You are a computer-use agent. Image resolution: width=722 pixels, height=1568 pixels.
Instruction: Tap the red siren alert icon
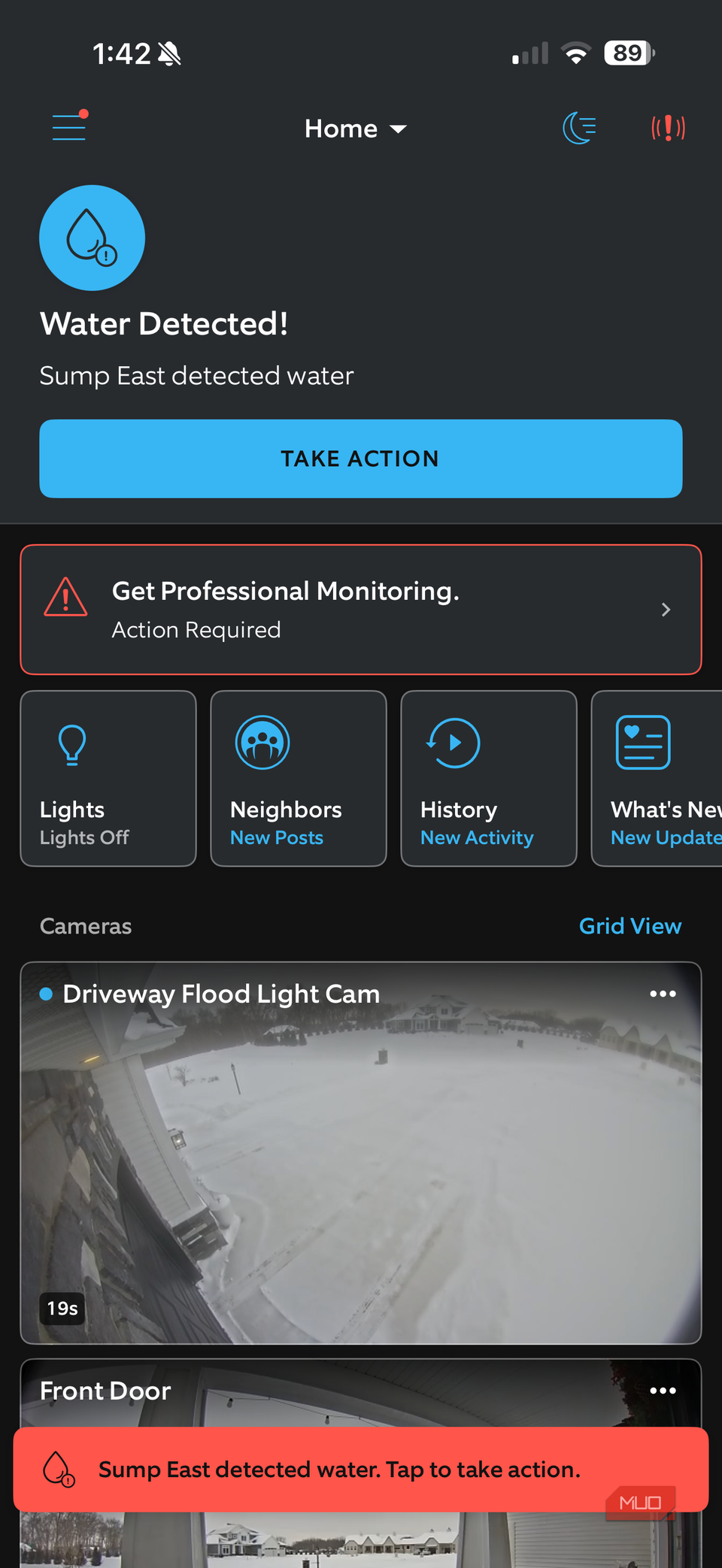click(x=668, y=128)
